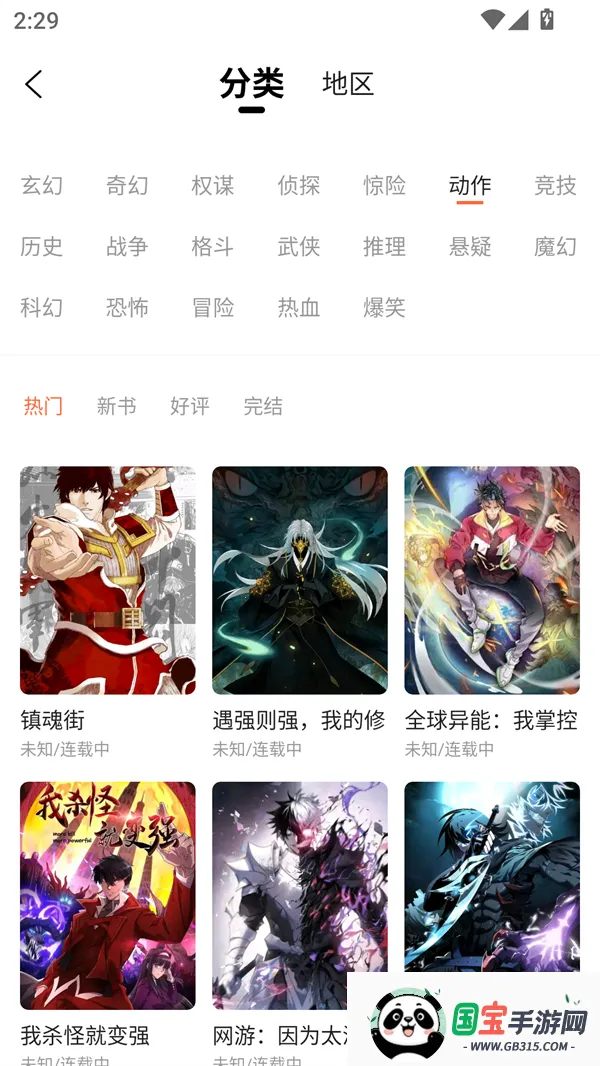
Task: Switch sorting to 好评
Action: tap(190, 406)
